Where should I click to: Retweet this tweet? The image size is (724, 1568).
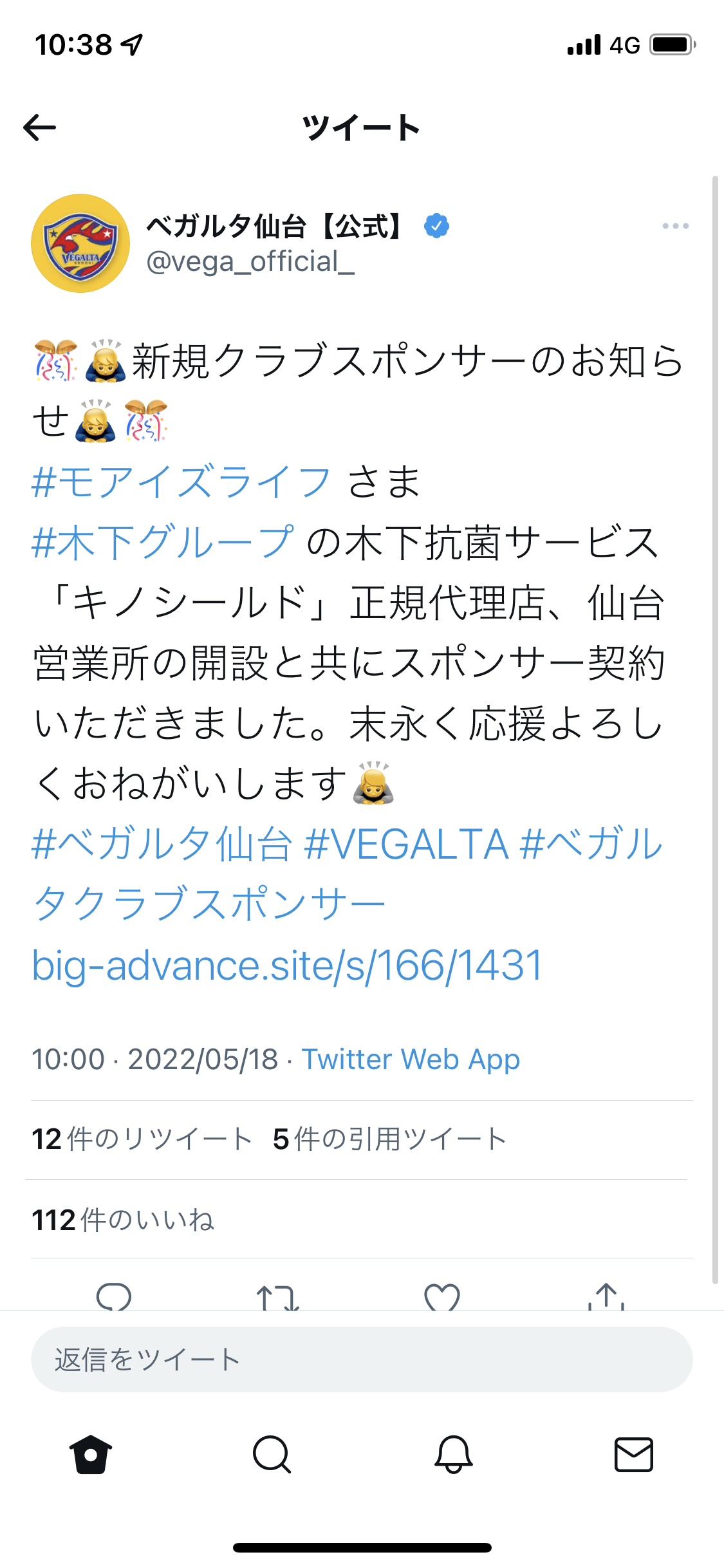pos(277,1297)
